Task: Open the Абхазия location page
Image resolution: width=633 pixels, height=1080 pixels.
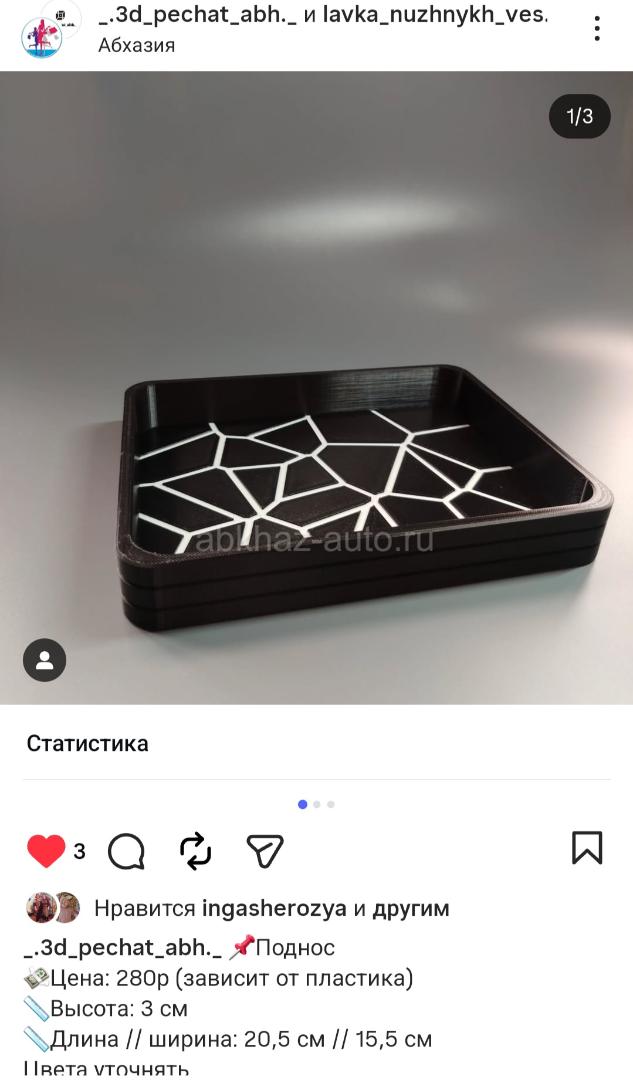Action: coord(136,45)
